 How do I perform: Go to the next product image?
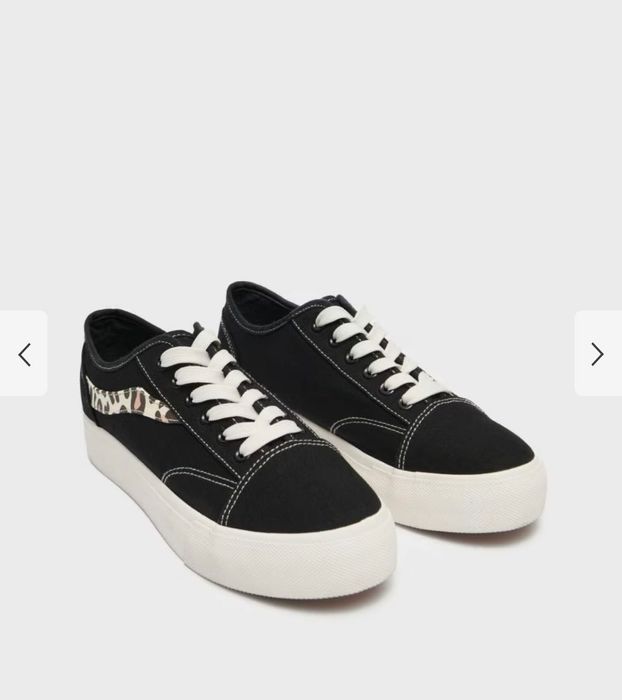[x=597, y=353]
